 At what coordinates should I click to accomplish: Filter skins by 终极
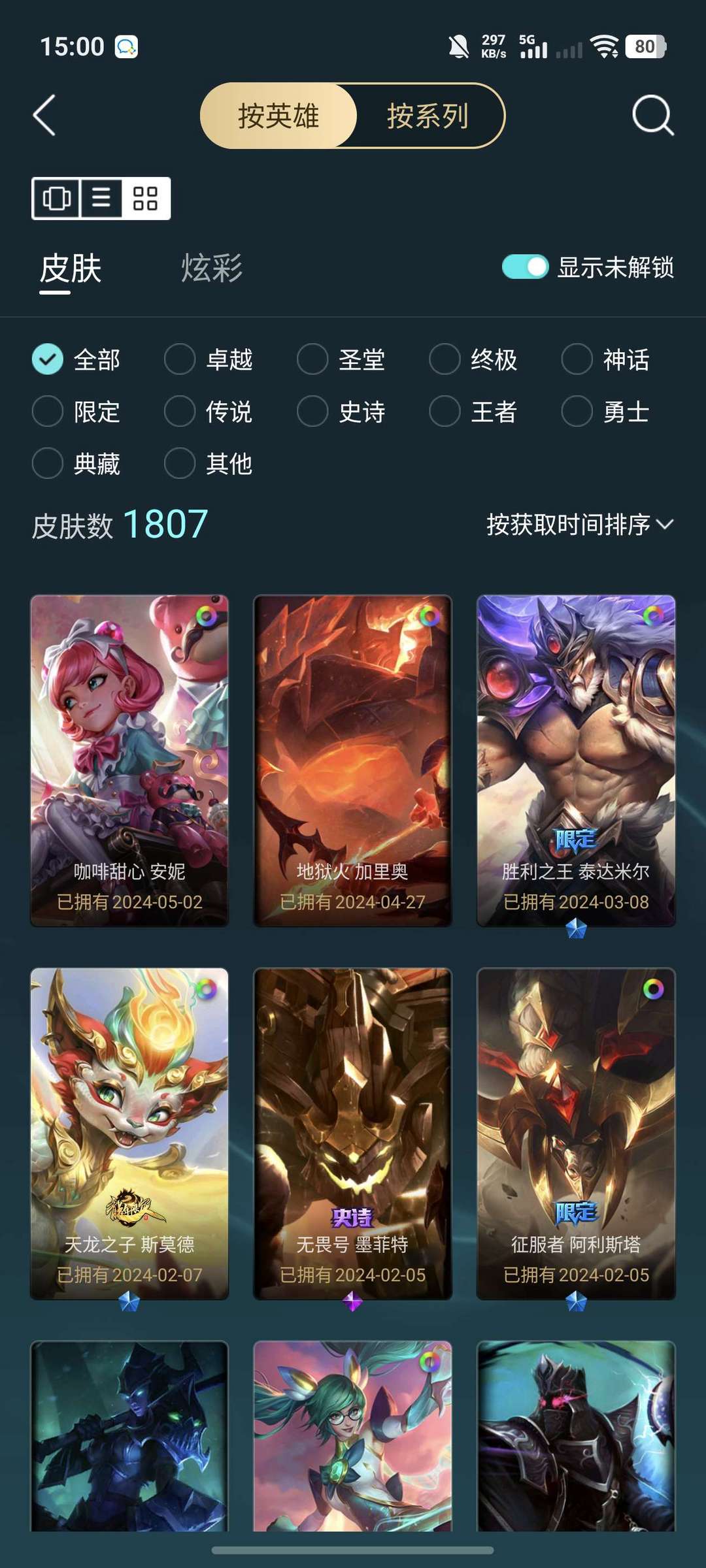click(x=473, y=359)
